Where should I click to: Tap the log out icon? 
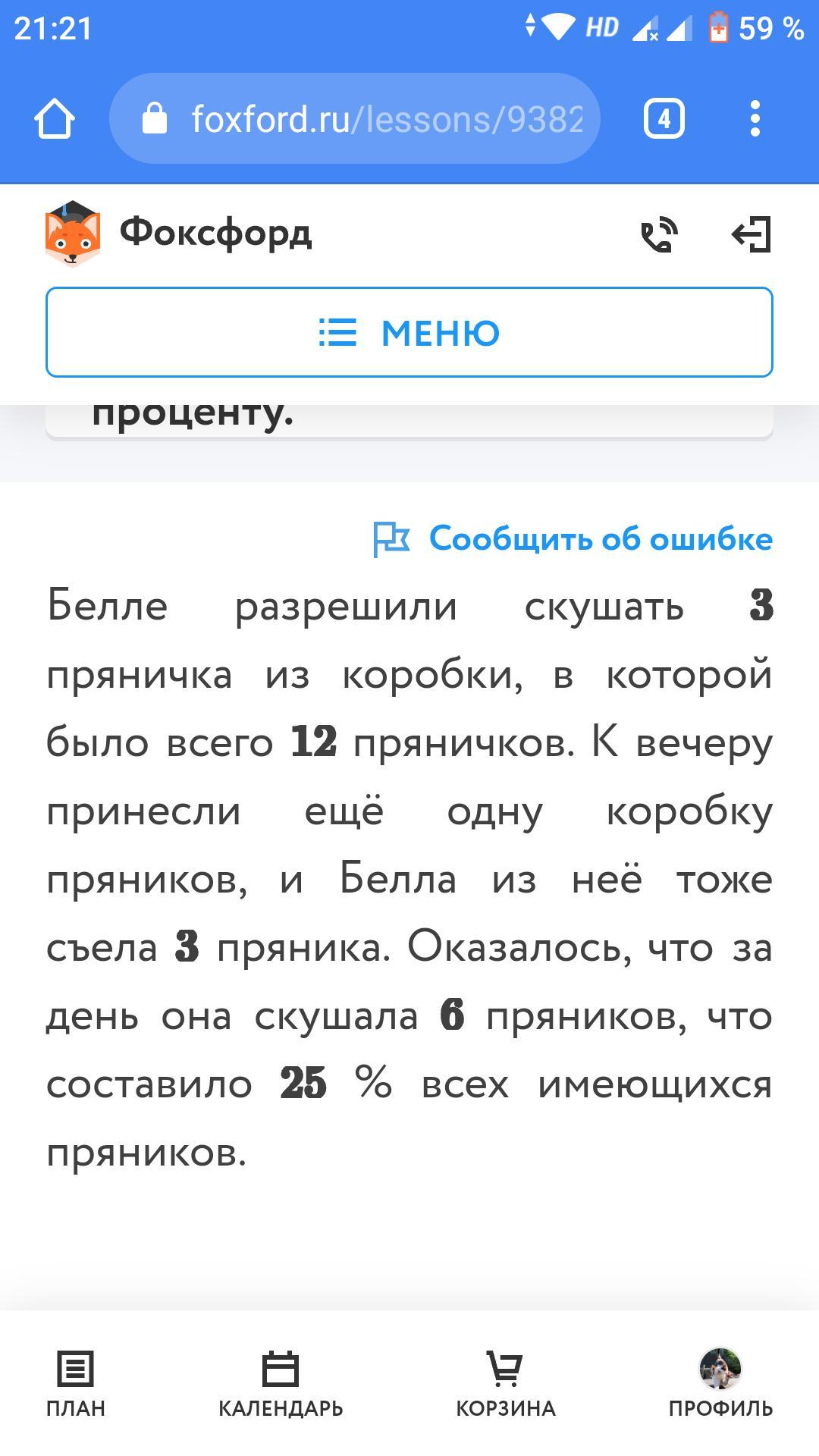[752, 234]
